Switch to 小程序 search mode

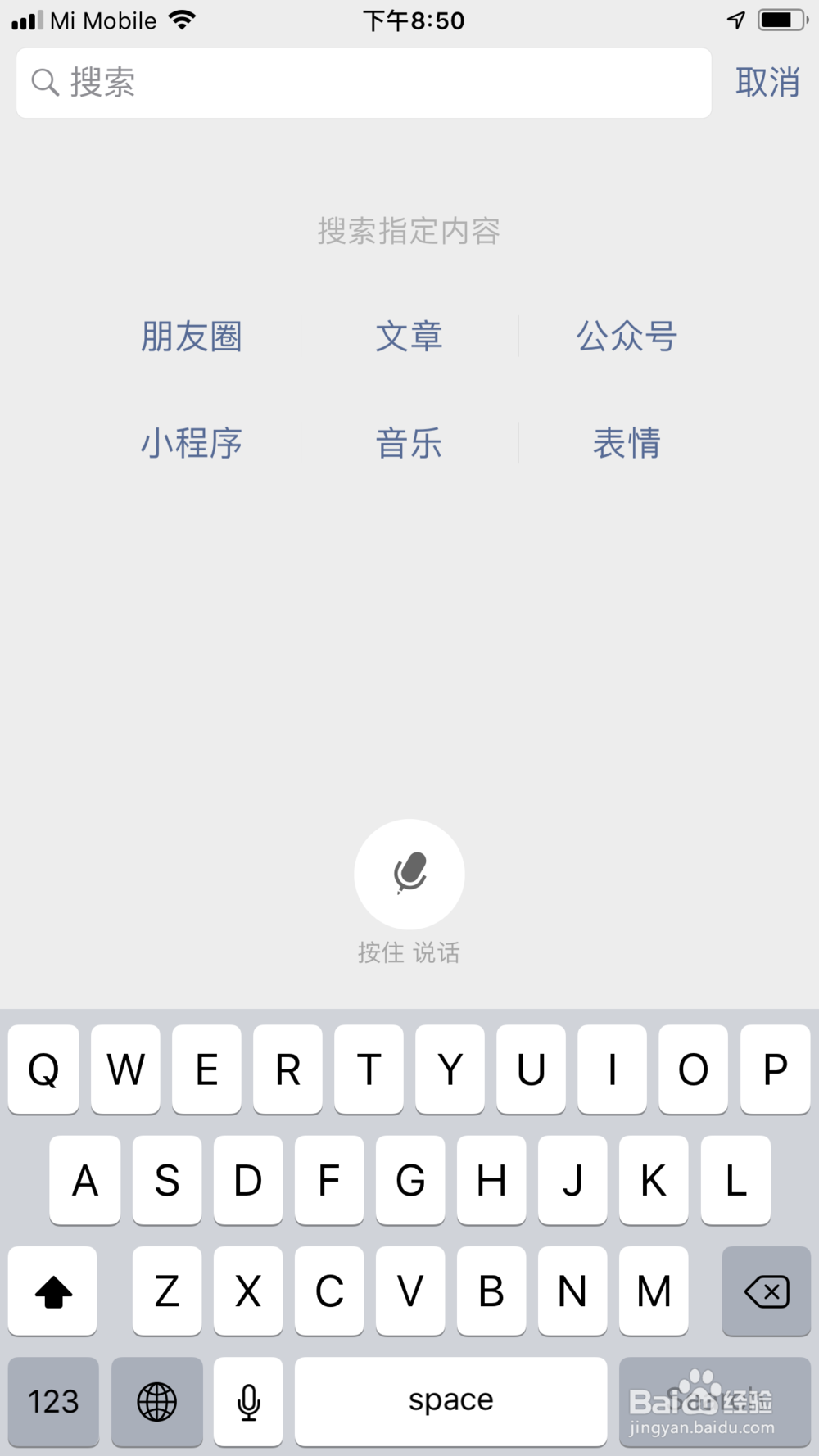point(190,442)
